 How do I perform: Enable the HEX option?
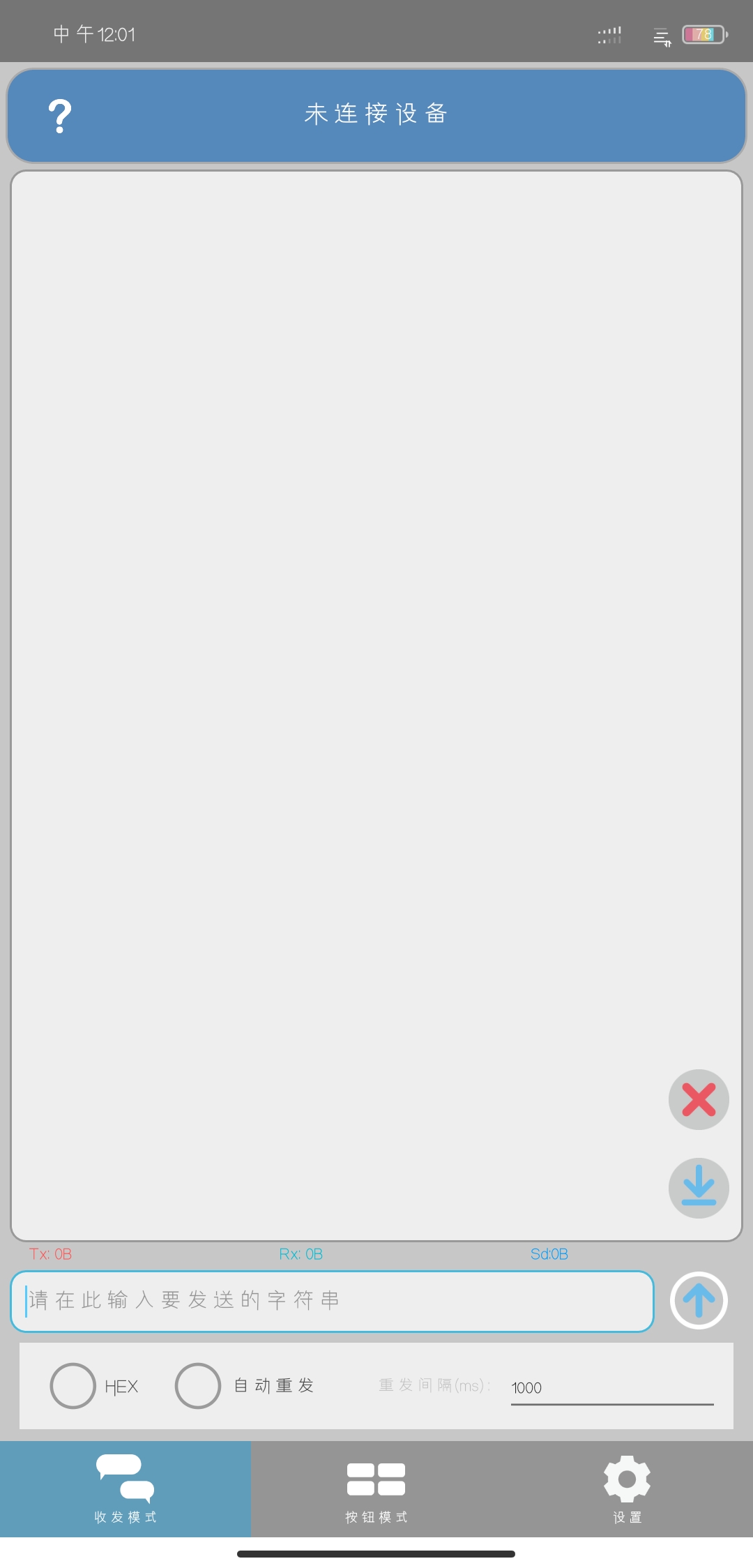coord(73,1386)
